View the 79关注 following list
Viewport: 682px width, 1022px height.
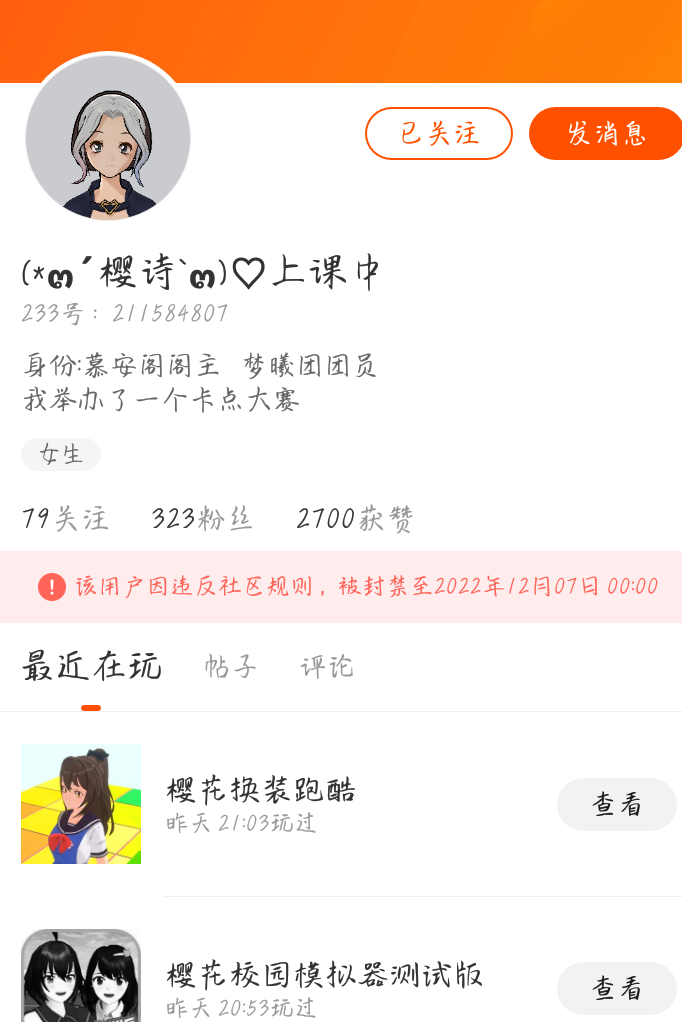click(x=65, y=519)
